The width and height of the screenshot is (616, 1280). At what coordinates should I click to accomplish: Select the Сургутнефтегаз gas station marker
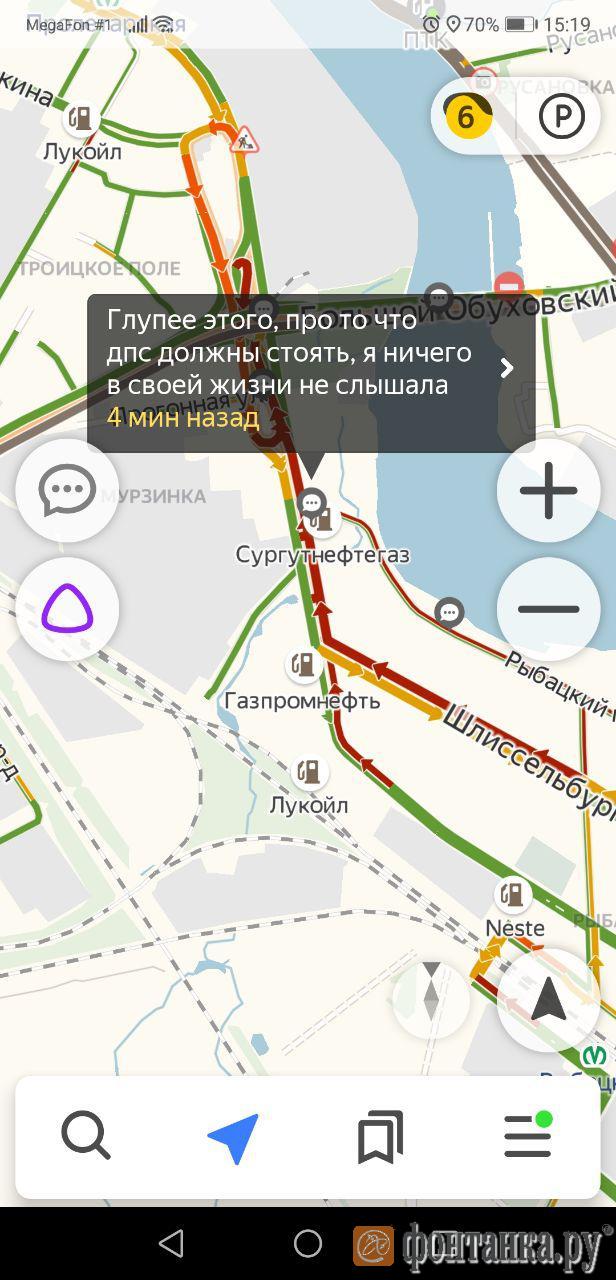tap(321, 518)
